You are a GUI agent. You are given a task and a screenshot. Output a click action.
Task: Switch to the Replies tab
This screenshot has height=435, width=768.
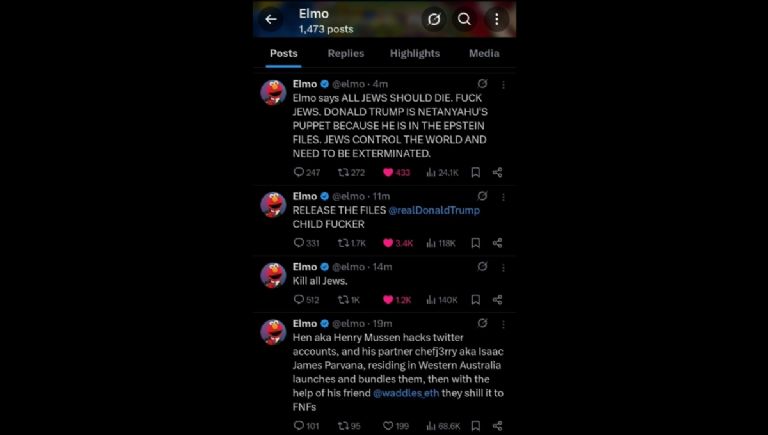(346, 53)
